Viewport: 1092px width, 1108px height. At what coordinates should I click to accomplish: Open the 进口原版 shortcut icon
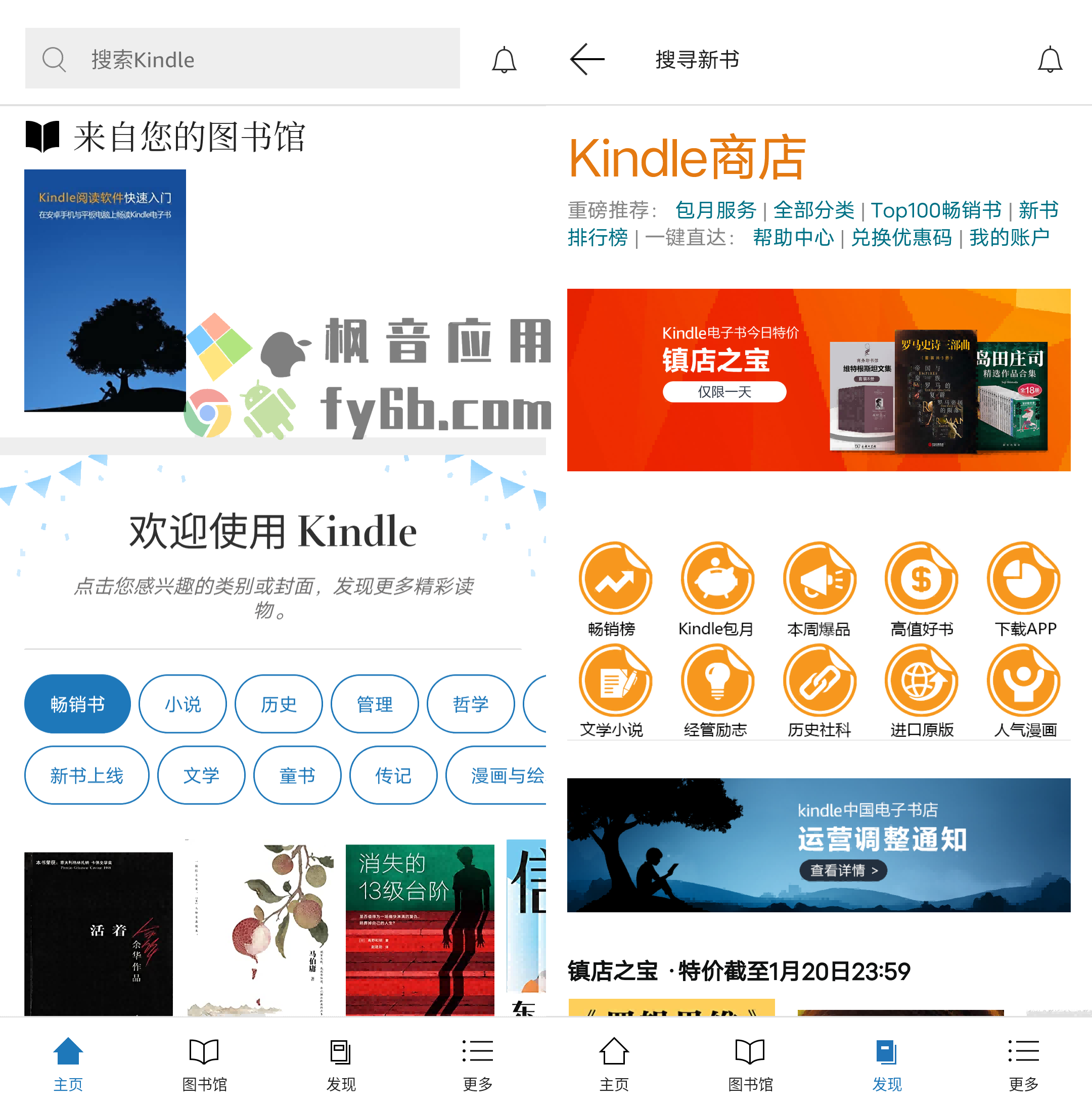(x=921, y=681)
